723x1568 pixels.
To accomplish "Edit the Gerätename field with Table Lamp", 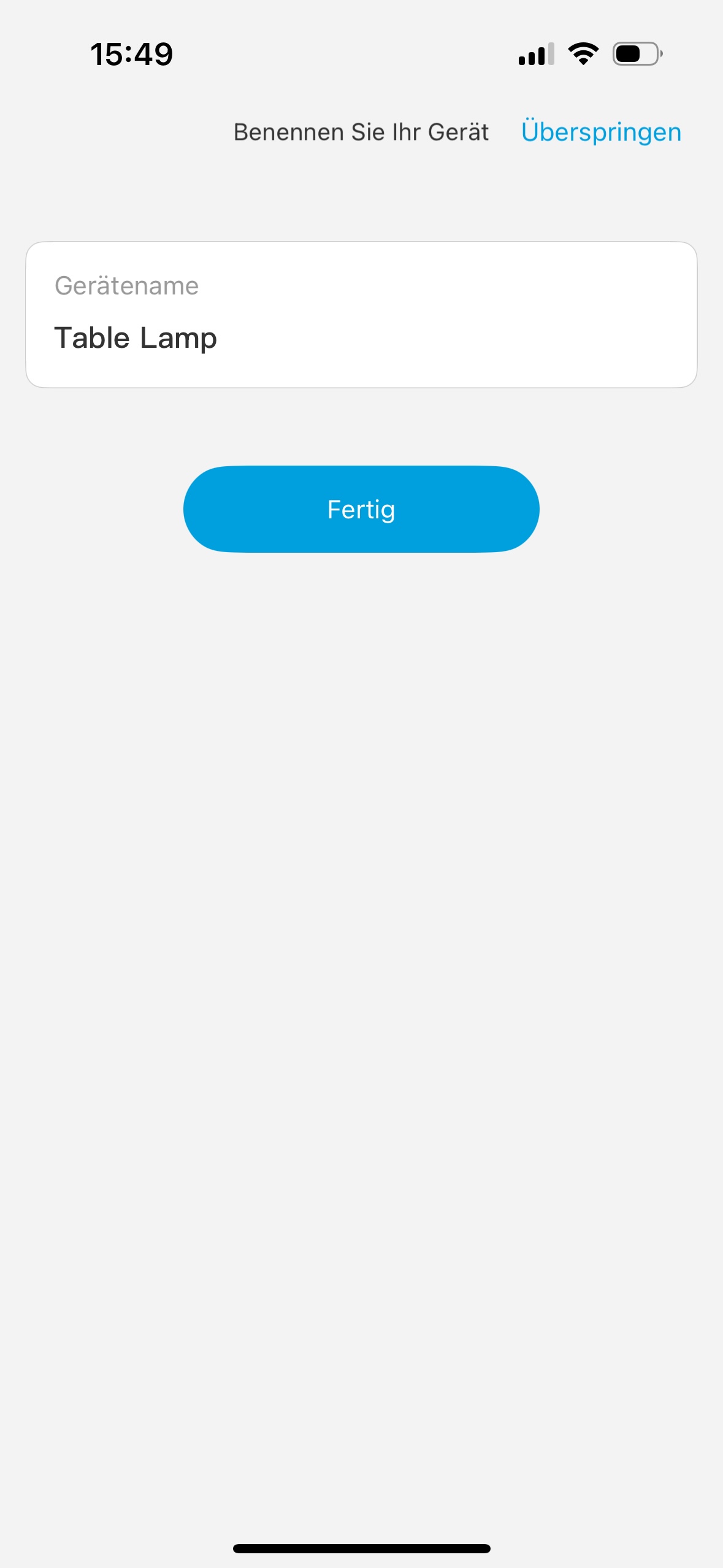I will point(361,337).
